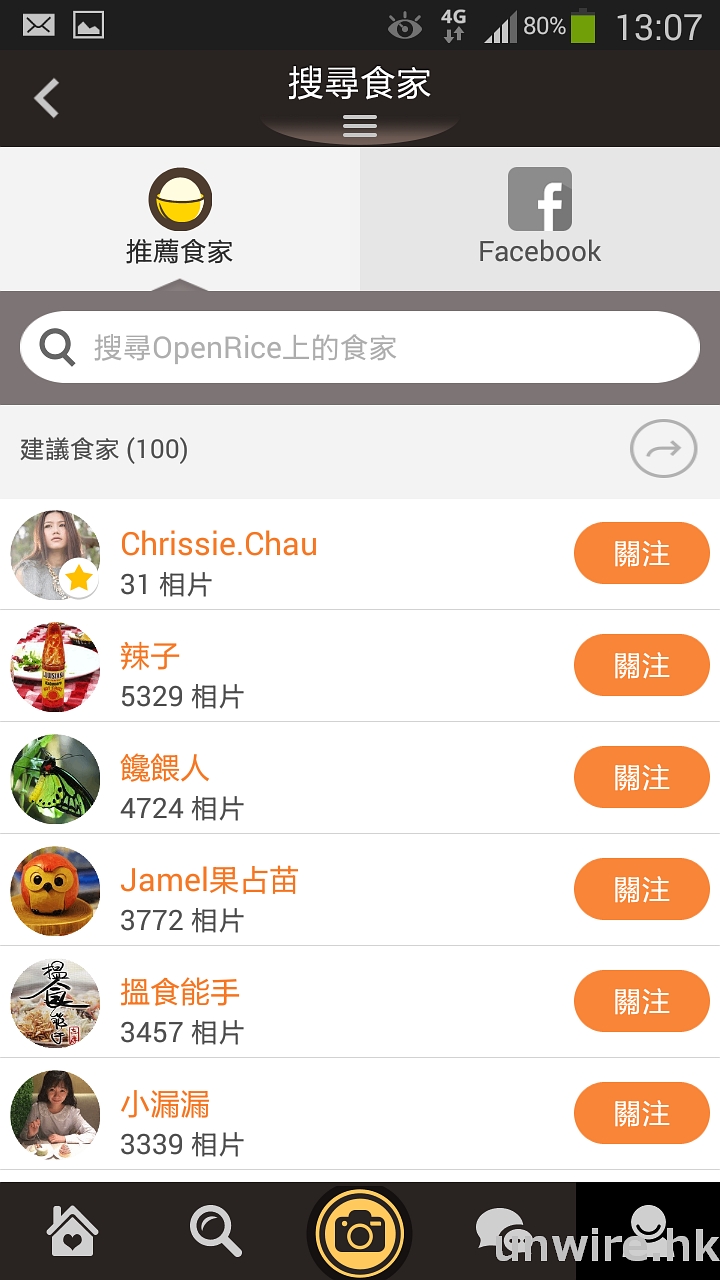Open the chat bubbles tab in bottom bar
720x1280 pixels.
click(503, 1231)
